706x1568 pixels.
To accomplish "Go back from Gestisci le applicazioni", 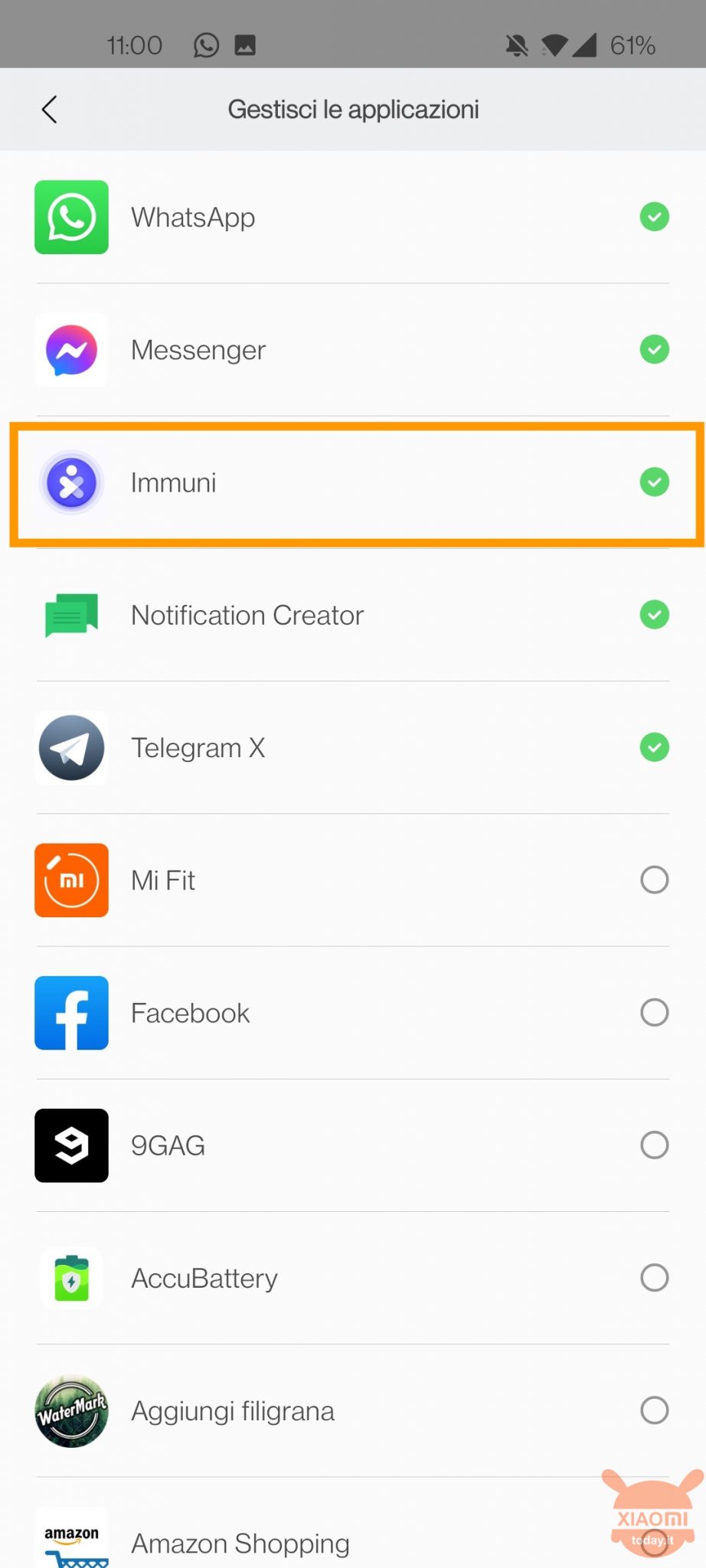I will (50, 109).
